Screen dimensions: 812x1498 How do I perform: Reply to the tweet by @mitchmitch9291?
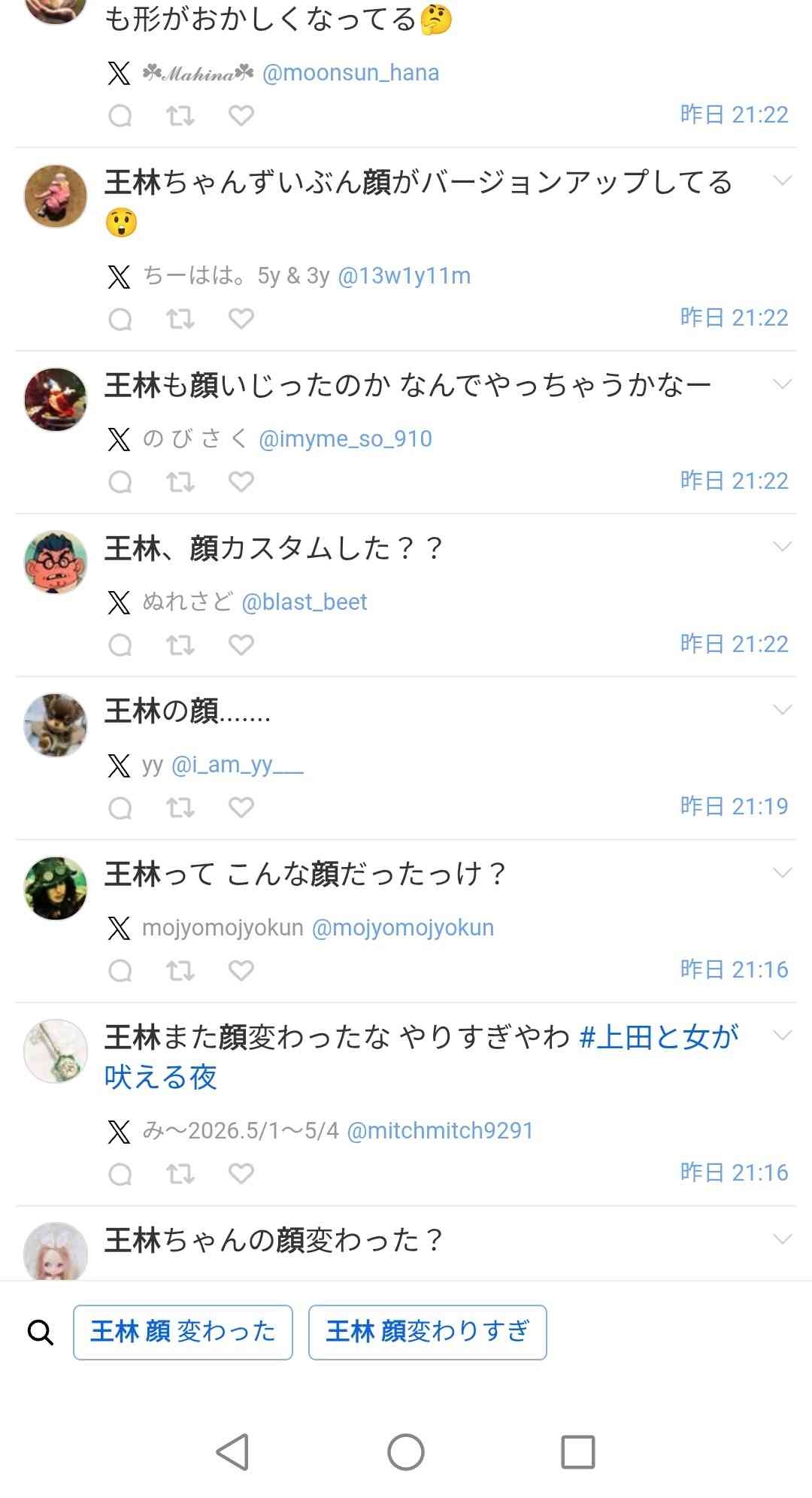[x=120, y=1174]
